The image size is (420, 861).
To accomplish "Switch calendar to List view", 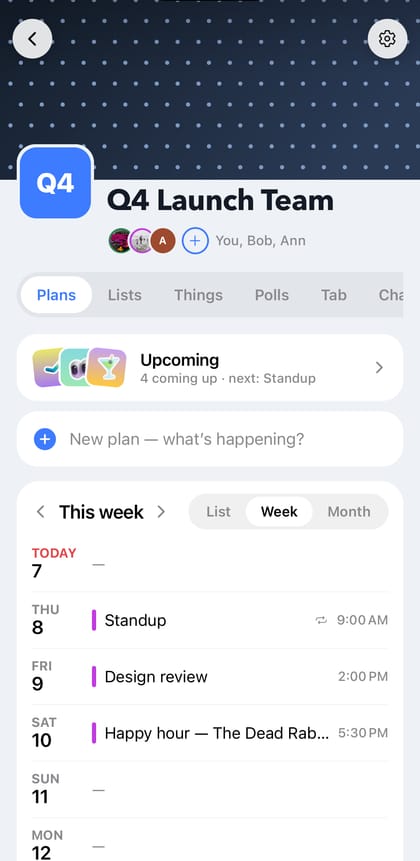I will click(x=219, y=512).
